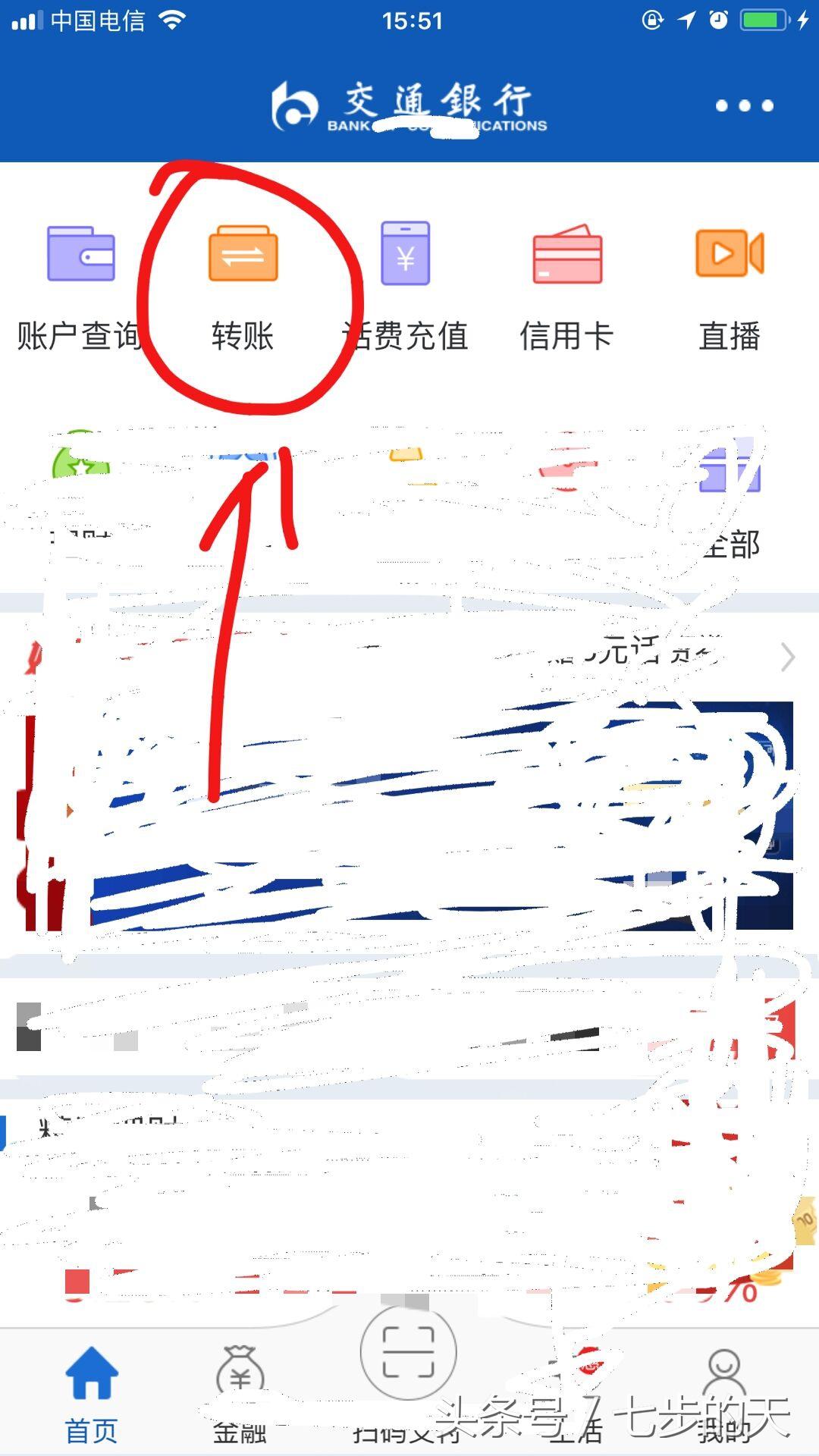Image resolution: width=819 pixels, height=1456 pixels.
Task: Tap the 转账 text label
Action: pos(244,334)
